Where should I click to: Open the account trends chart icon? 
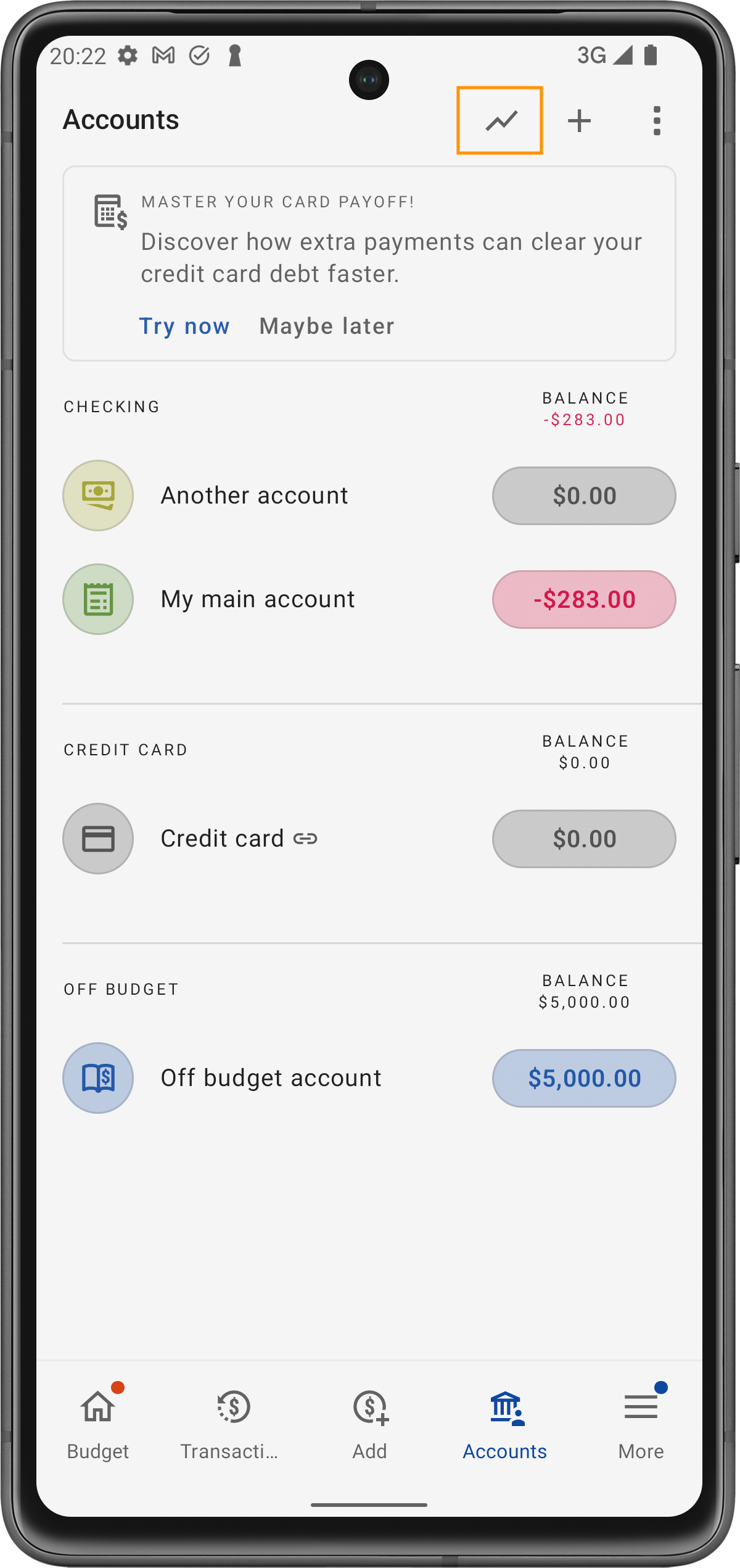tap(500, 120)
